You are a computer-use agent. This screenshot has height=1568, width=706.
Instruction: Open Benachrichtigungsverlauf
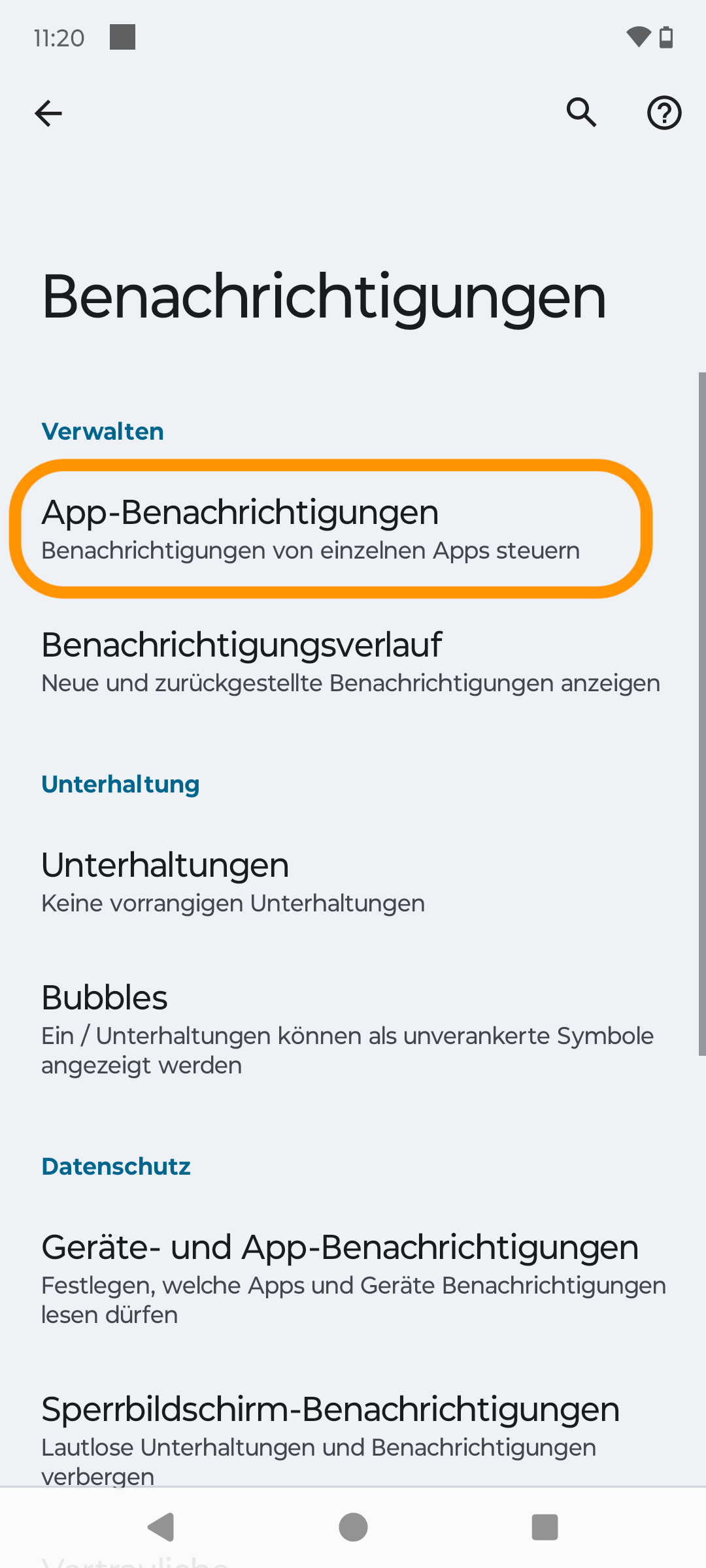tap(352, 661)
